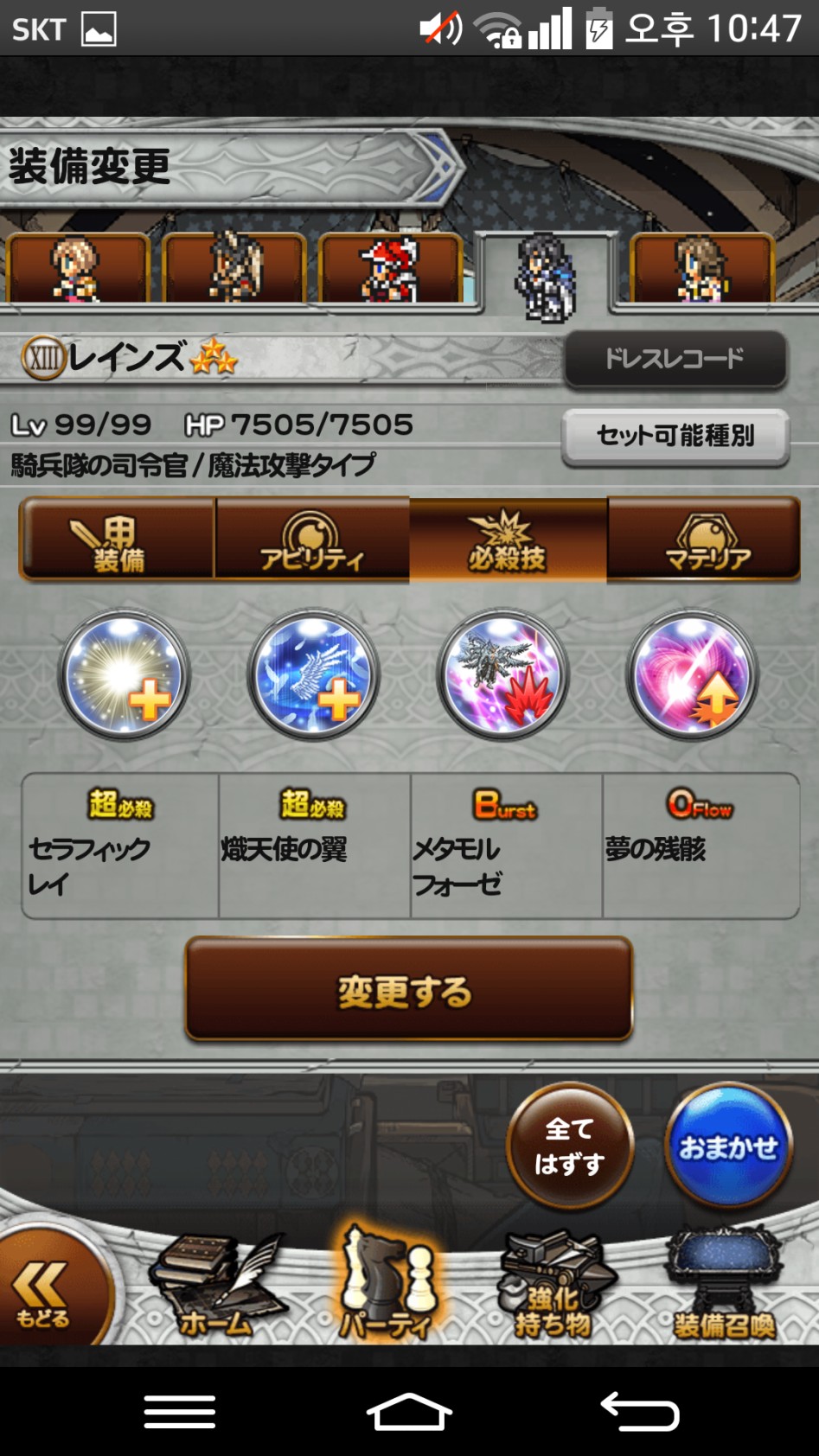The width and height of the screenshot is (819, 1456).
Task: Choose the 夢の残骸 overflow orb
Action: (692, 675)
